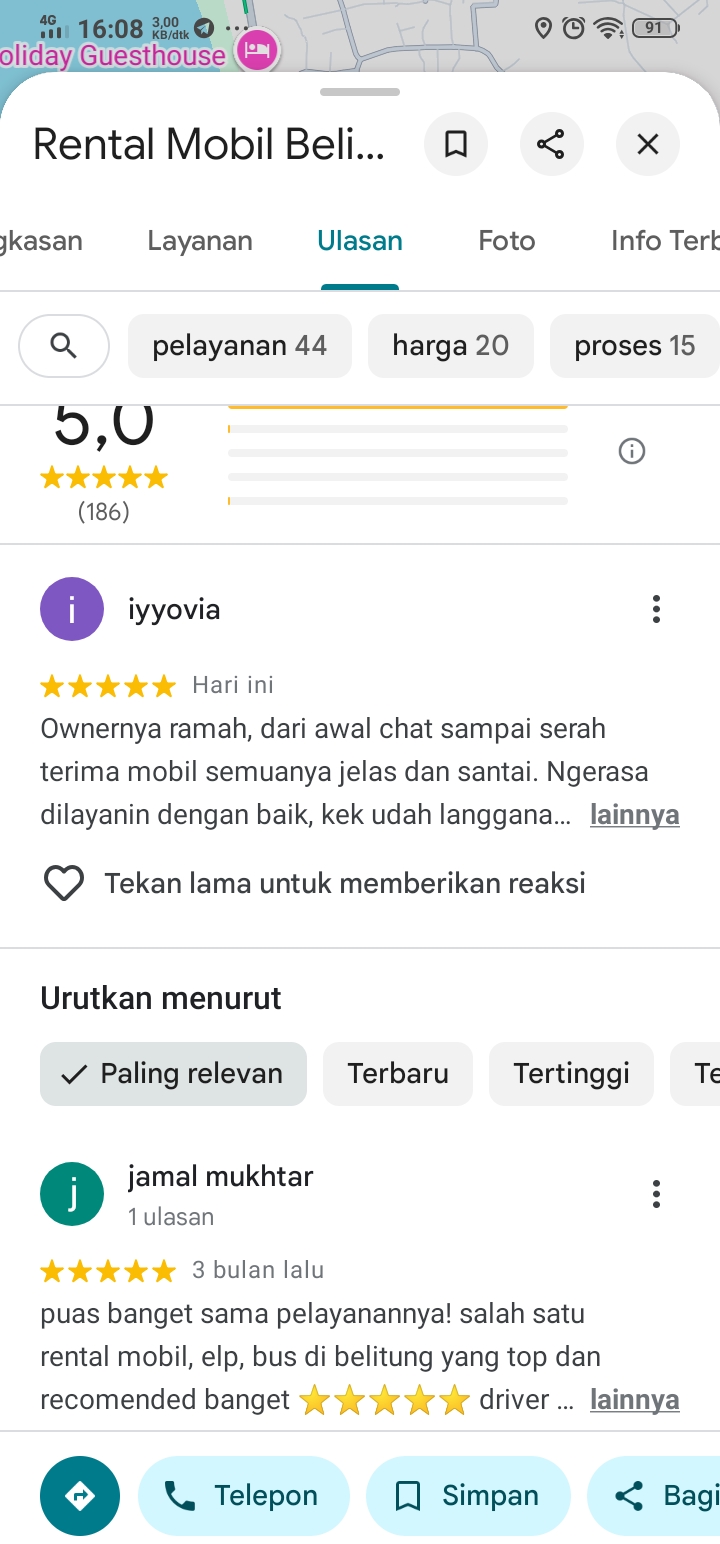
Task: Open overflow menu on iyyovia's review
Action: (x=656, y=609)
